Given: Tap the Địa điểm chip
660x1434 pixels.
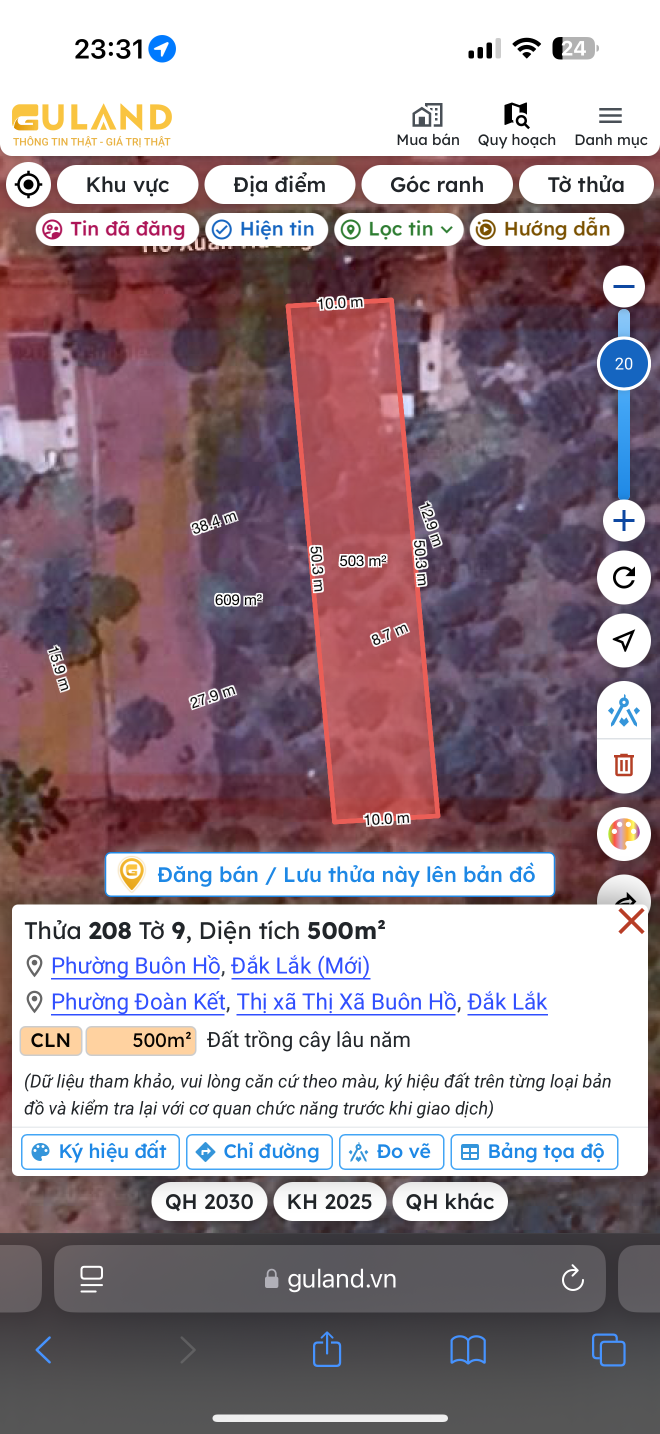Looking at the screenshot, I should tap(280, 185).
